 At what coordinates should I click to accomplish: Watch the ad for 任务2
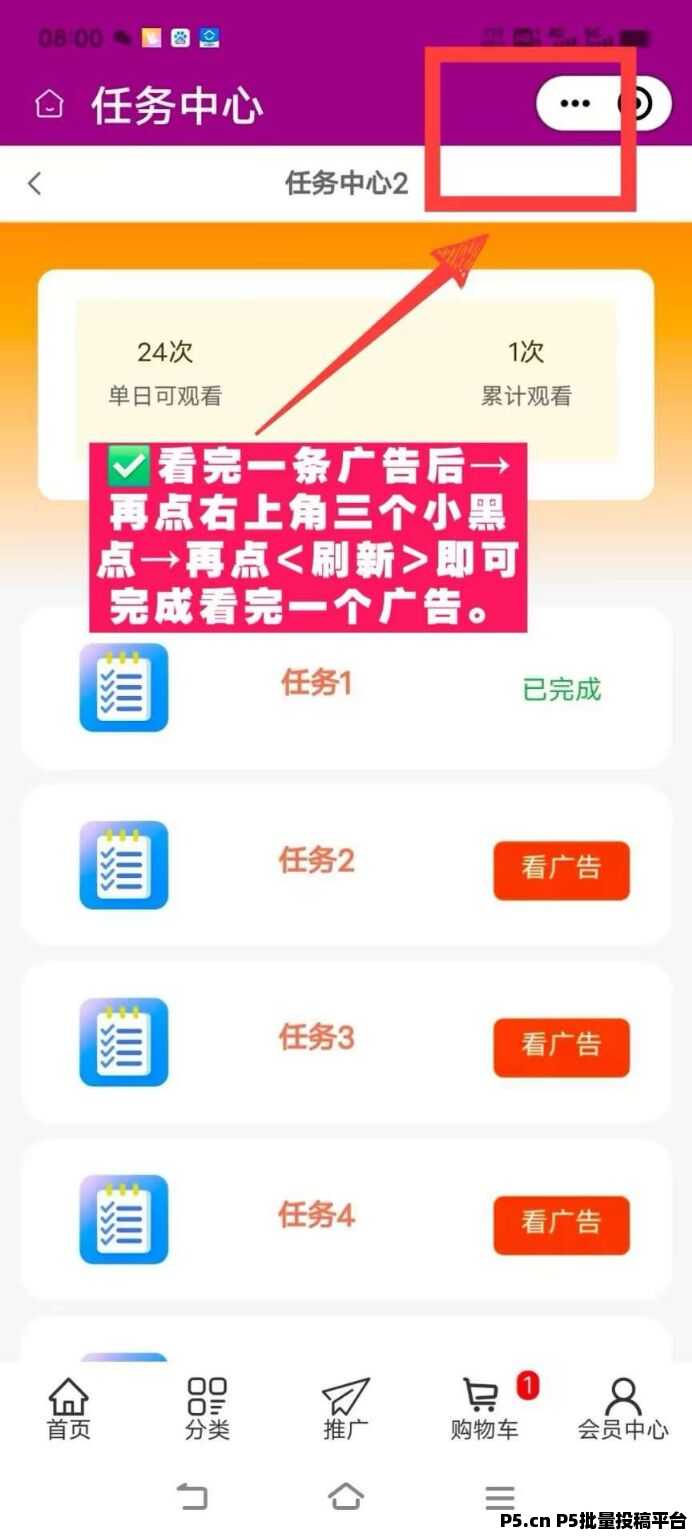click(561, 869)
